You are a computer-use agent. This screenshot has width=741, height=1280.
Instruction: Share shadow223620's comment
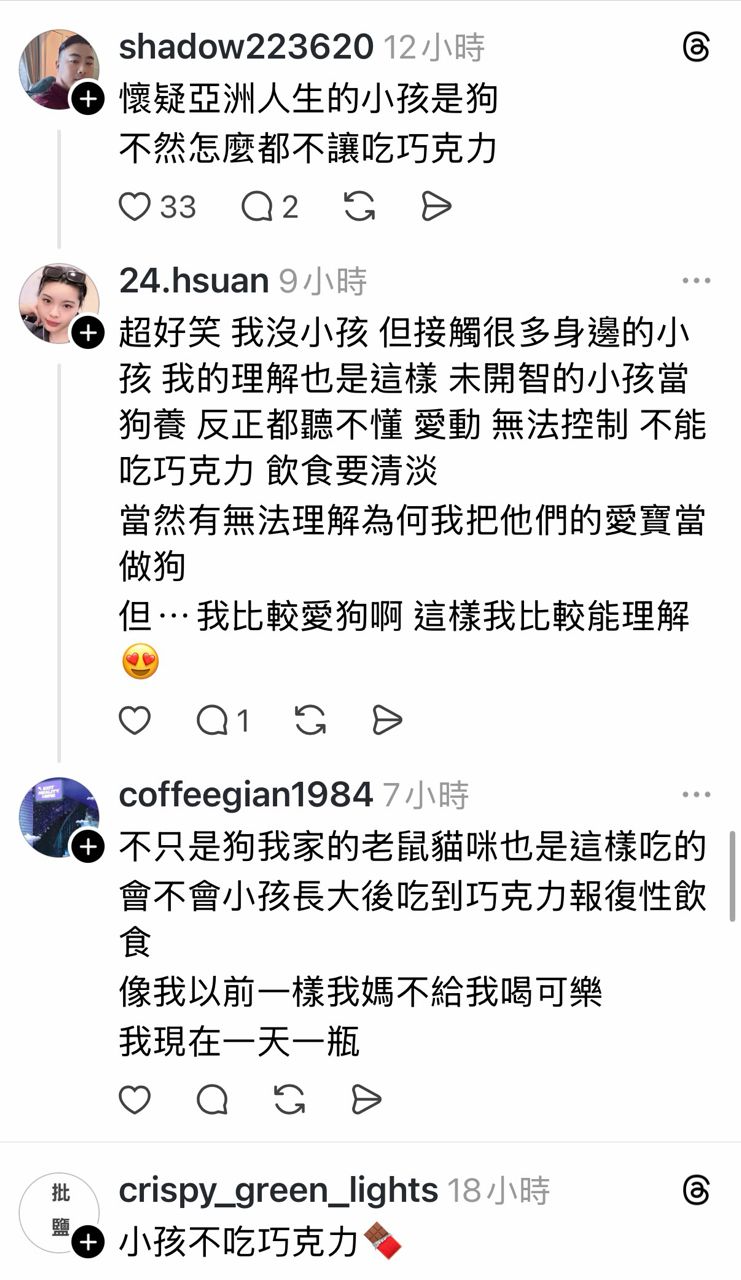pyautogui.click(x=436, y=207)
